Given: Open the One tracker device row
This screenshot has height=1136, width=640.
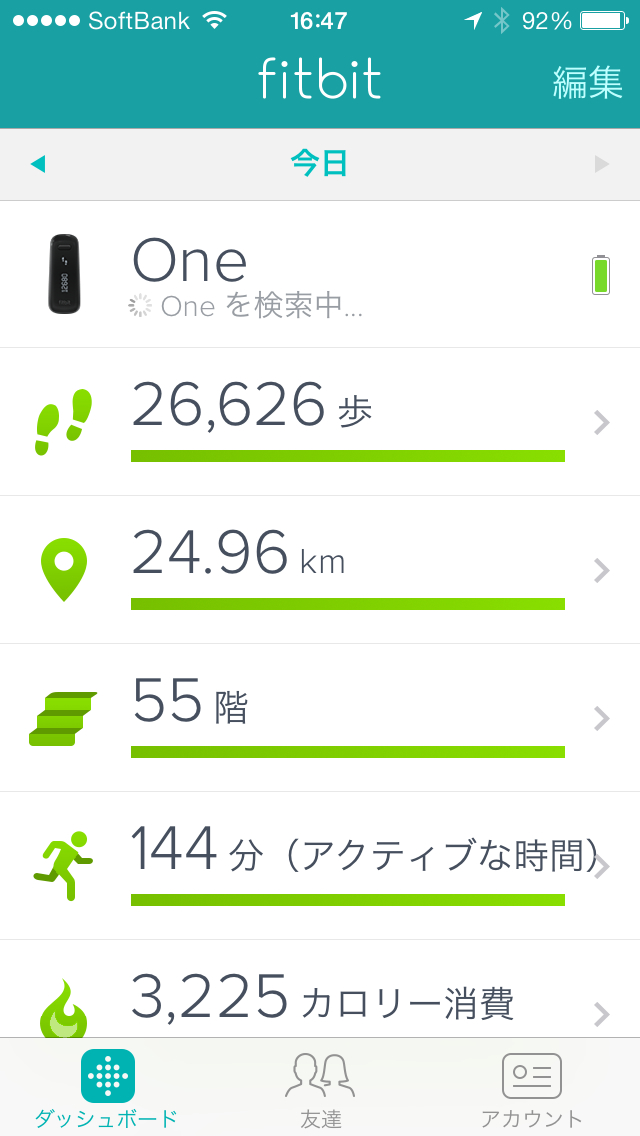Looking at the screenshot, I should click(320, 274).
